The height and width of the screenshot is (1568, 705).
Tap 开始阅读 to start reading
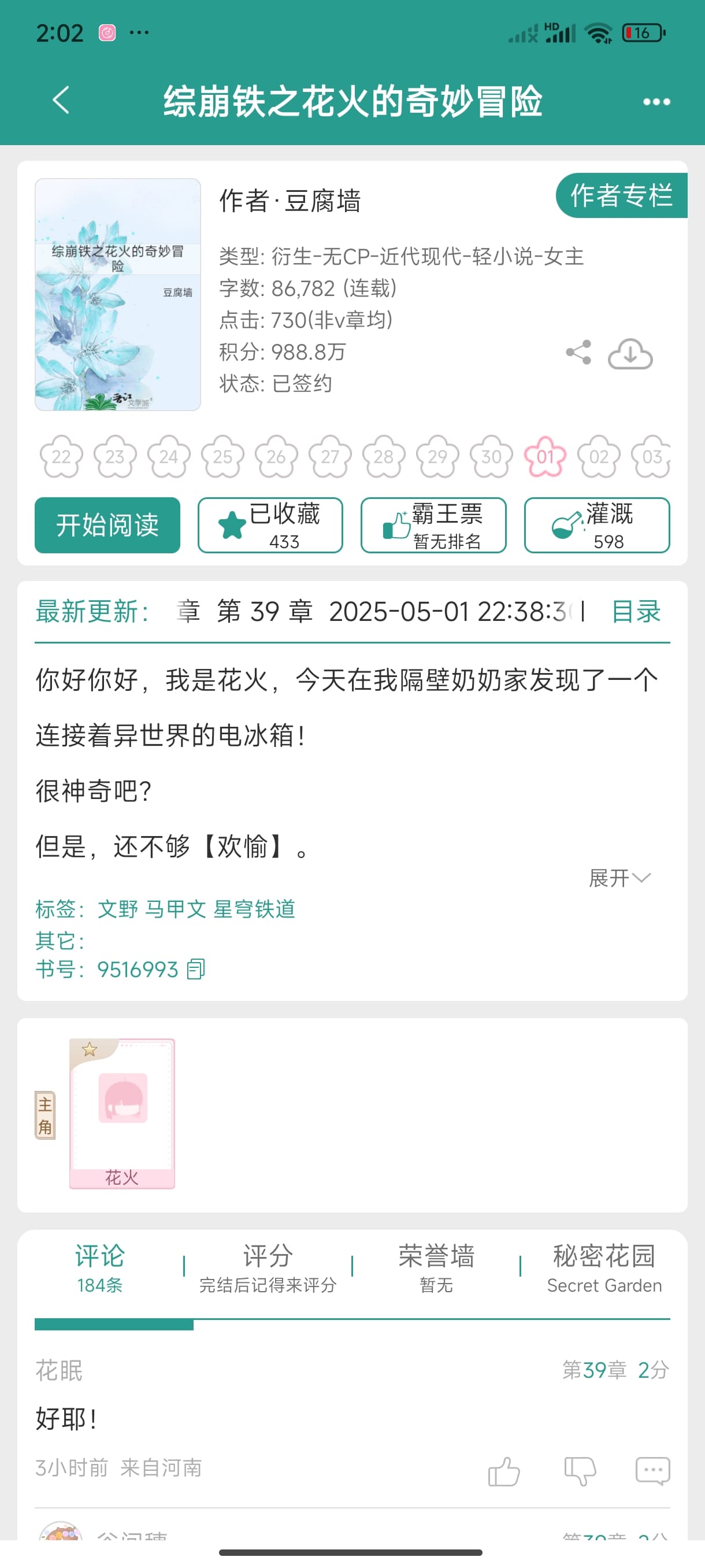tap(107, 525)
